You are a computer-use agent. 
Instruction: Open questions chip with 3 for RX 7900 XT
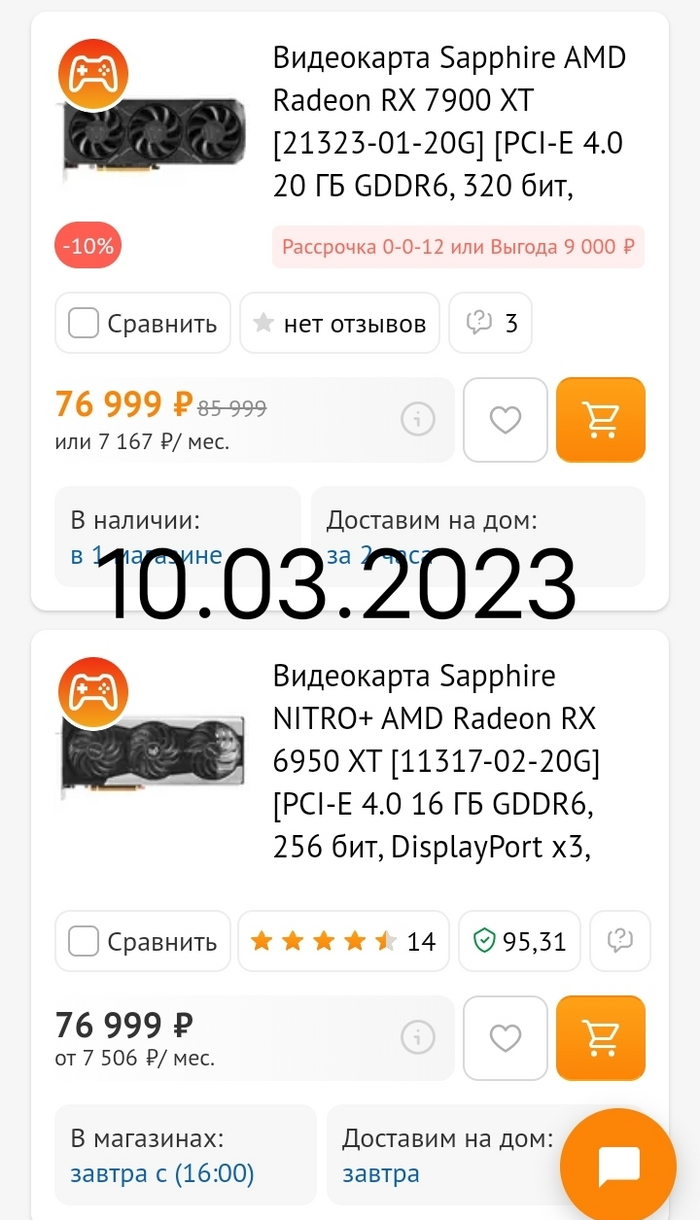coord(490,323)
